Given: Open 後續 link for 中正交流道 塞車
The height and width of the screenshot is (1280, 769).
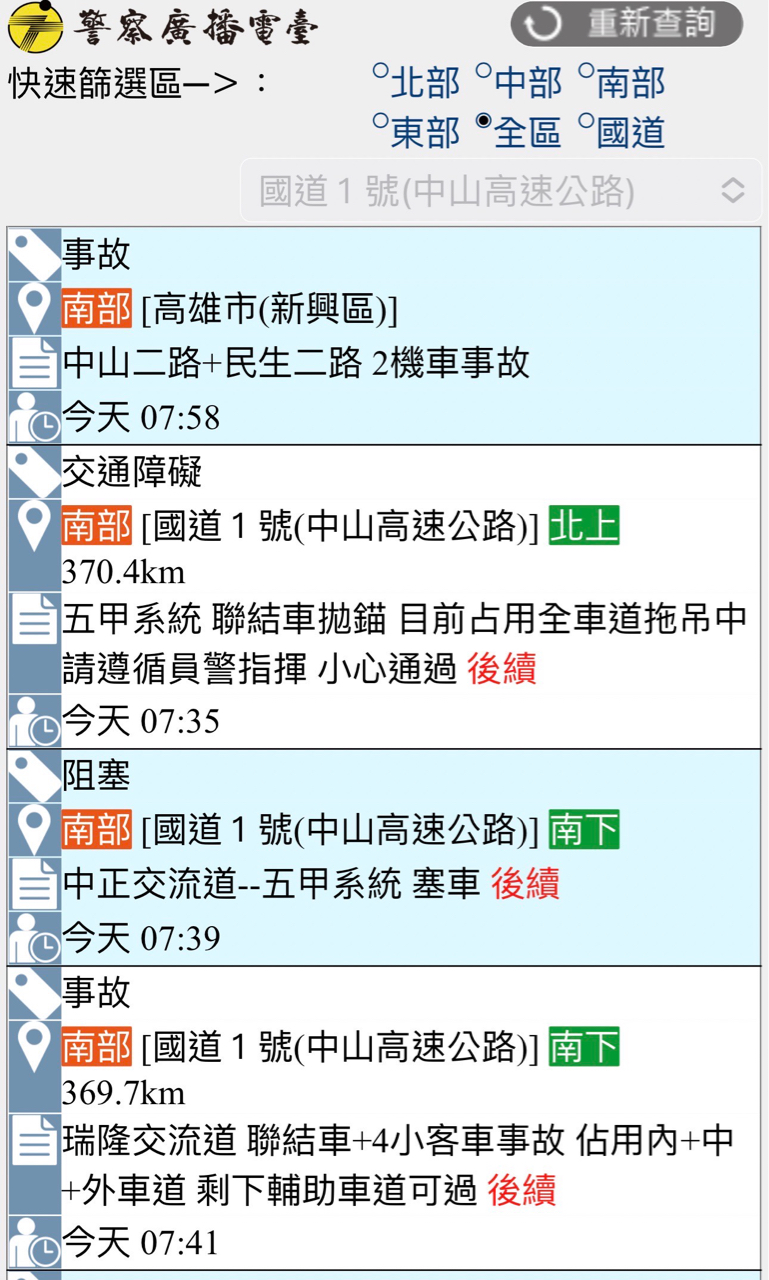Looking at the screenshot, I should (x=525, y=884).
